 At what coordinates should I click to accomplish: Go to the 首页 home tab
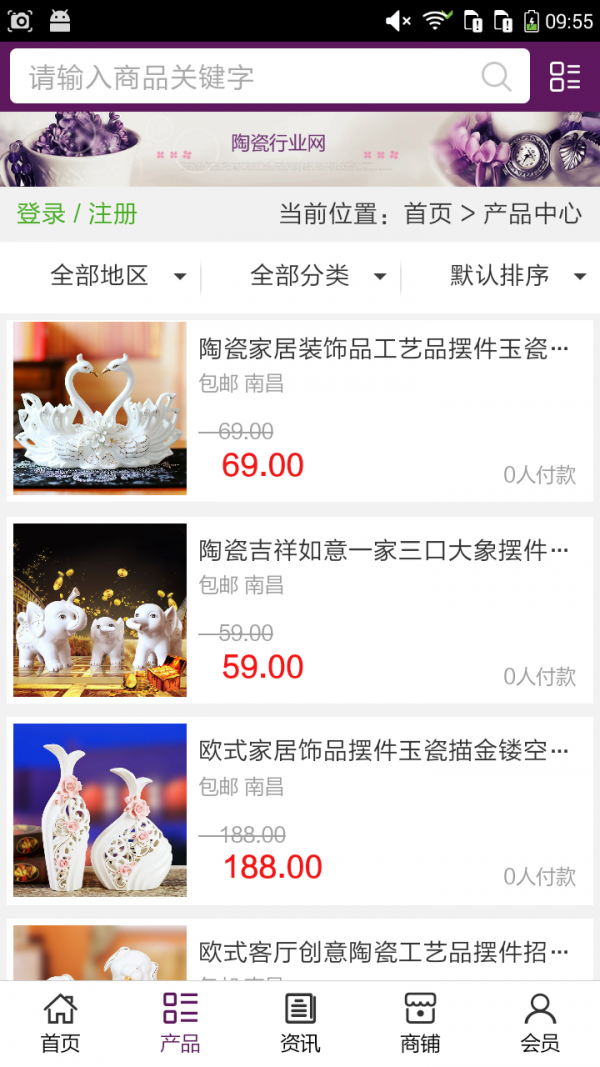[60, 1023]
